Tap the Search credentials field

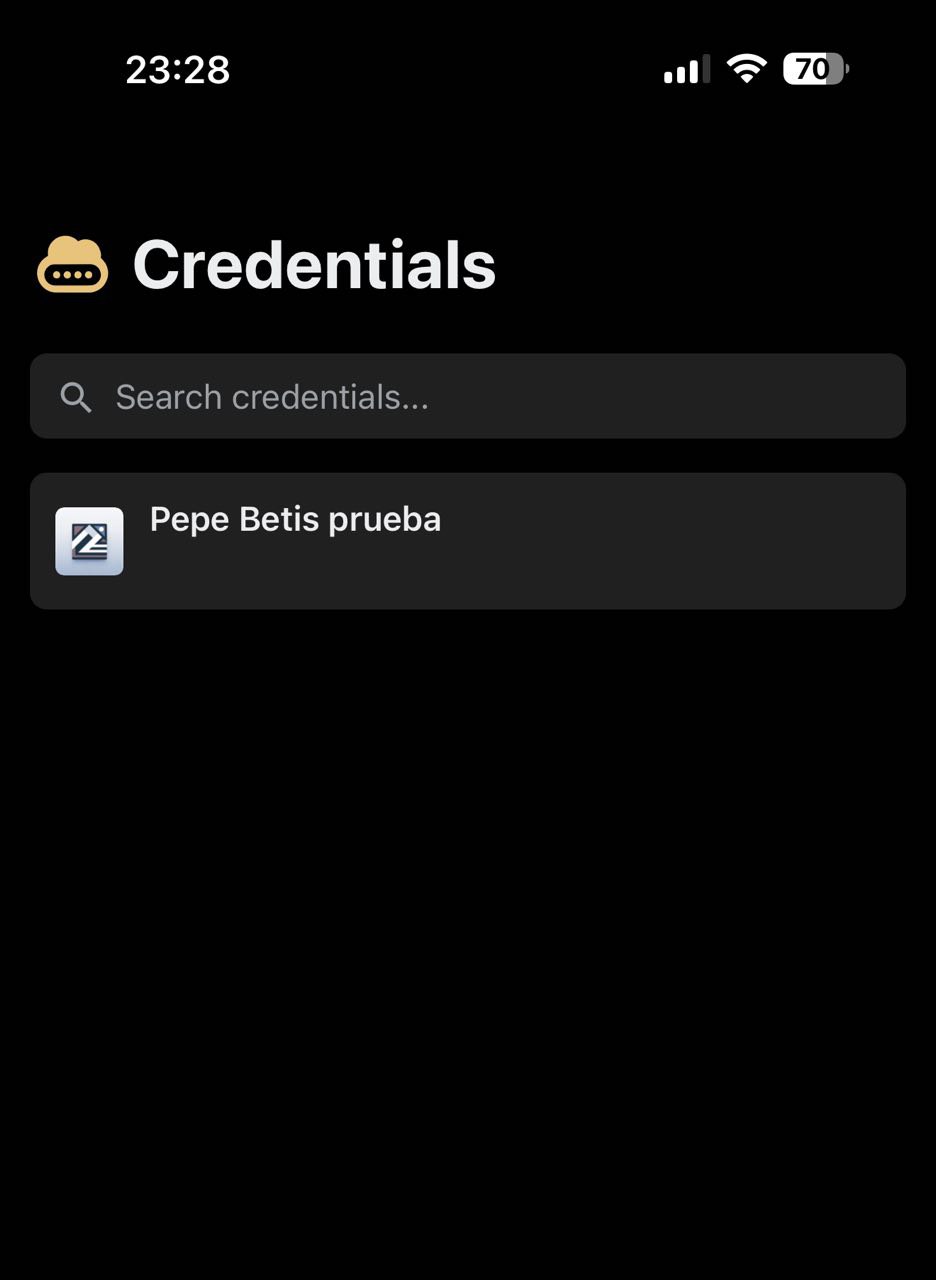point(468,397)
